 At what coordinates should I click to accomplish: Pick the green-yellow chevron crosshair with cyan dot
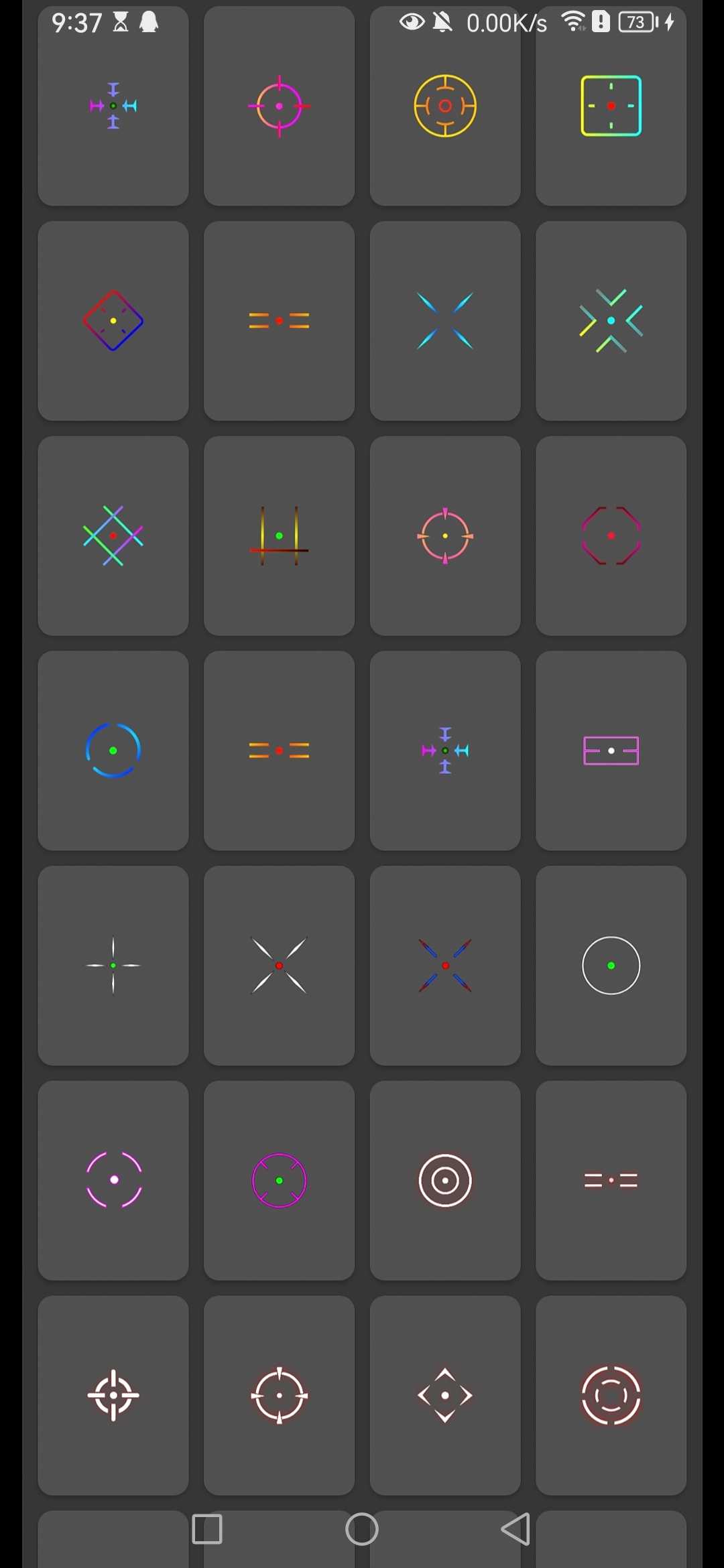611,321
